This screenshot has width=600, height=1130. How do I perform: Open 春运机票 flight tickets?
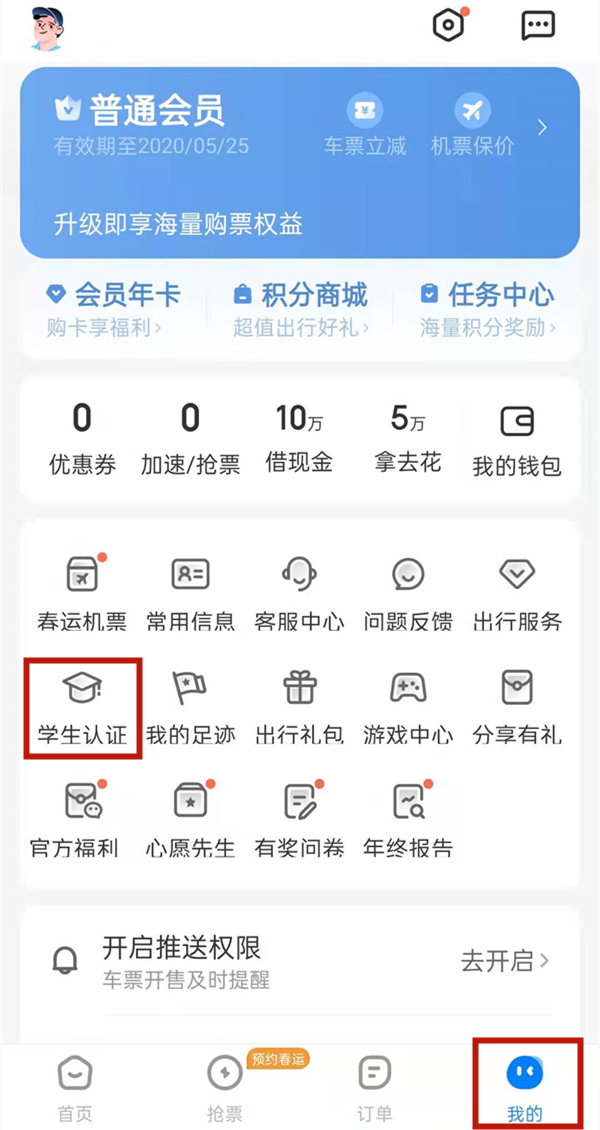pyautogui.click(x=82, y=592)
